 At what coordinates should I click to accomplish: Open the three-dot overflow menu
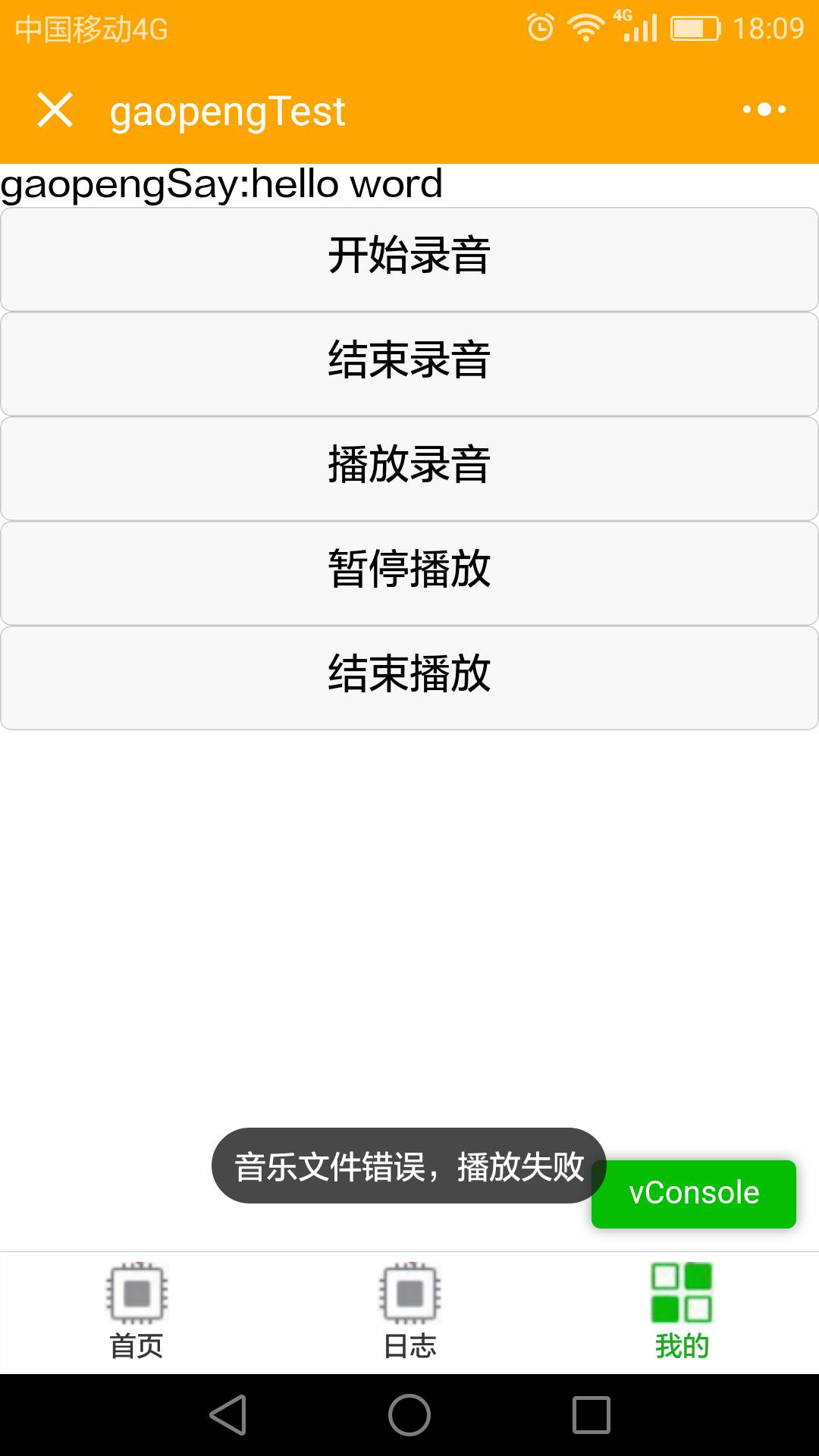pyautogui.click(x=764, y=110)
